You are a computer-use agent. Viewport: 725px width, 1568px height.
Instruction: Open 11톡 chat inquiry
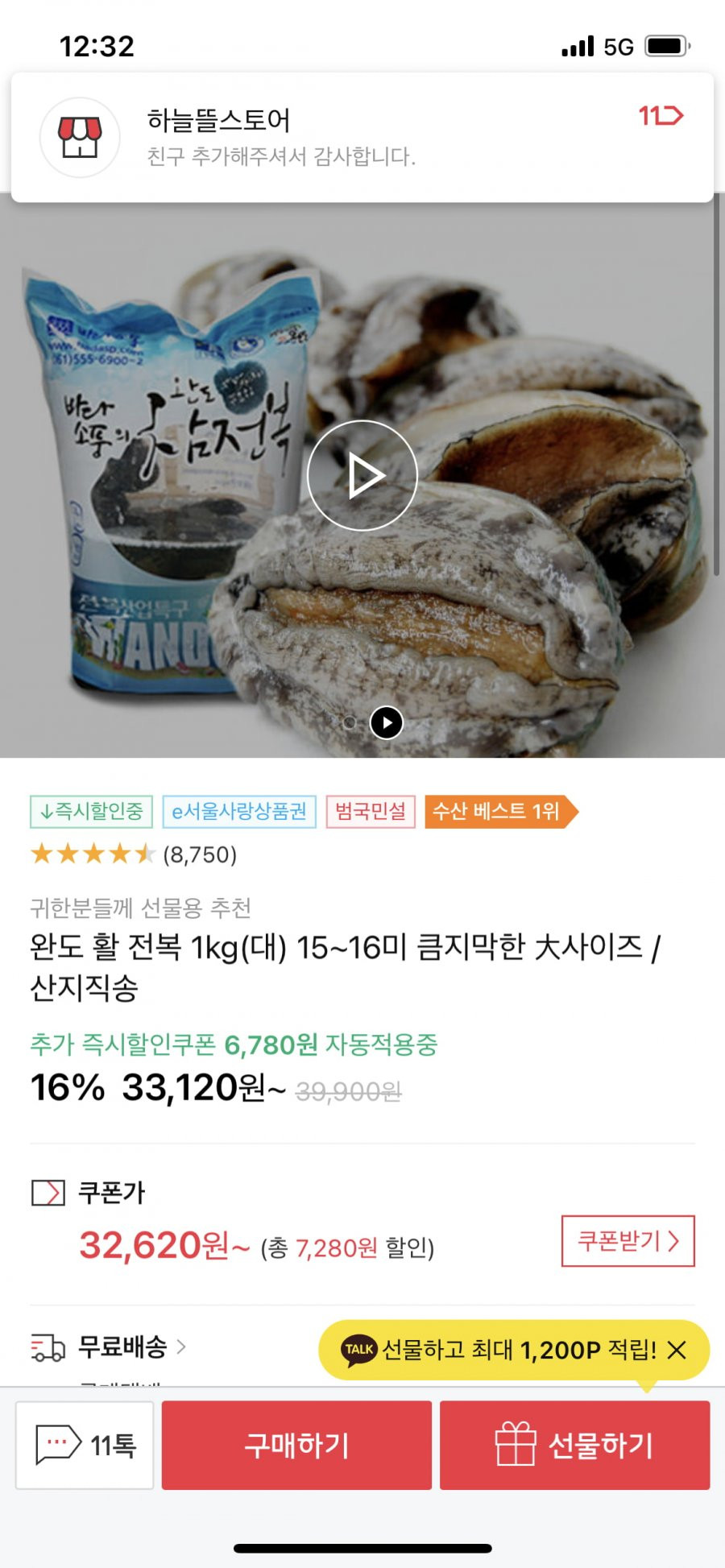coord(85,1446)
